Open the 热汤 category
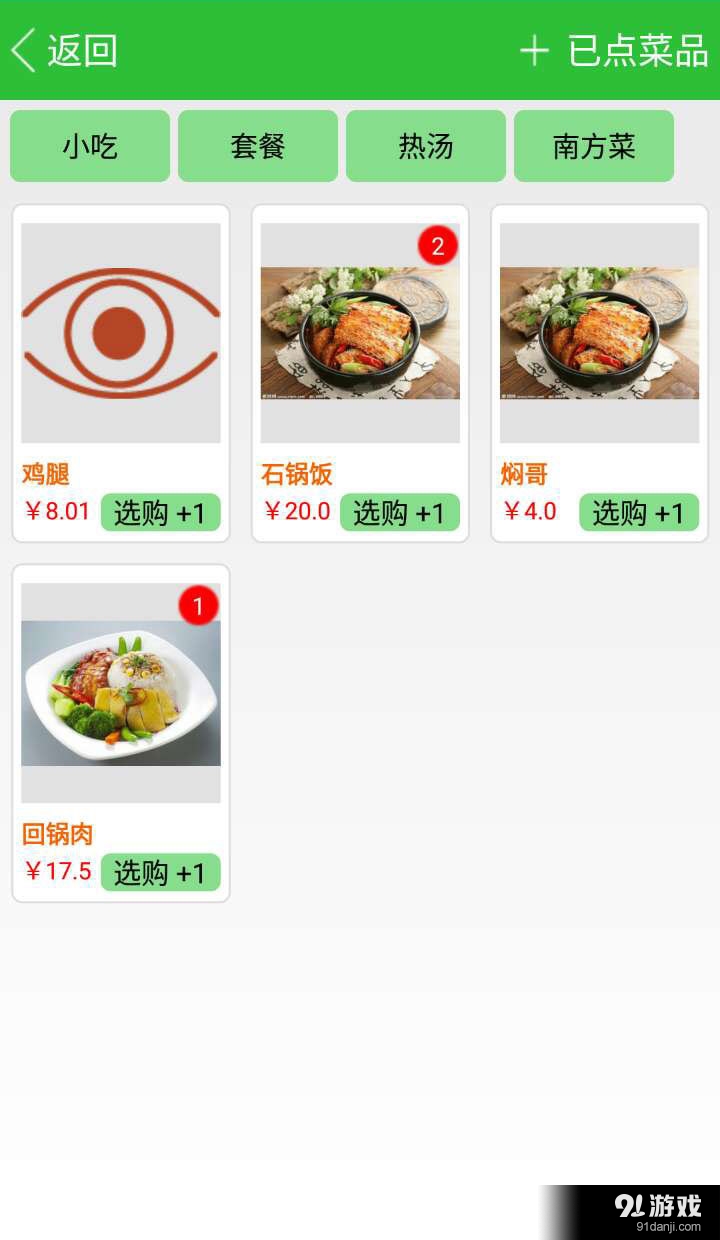 pos(425,146)
